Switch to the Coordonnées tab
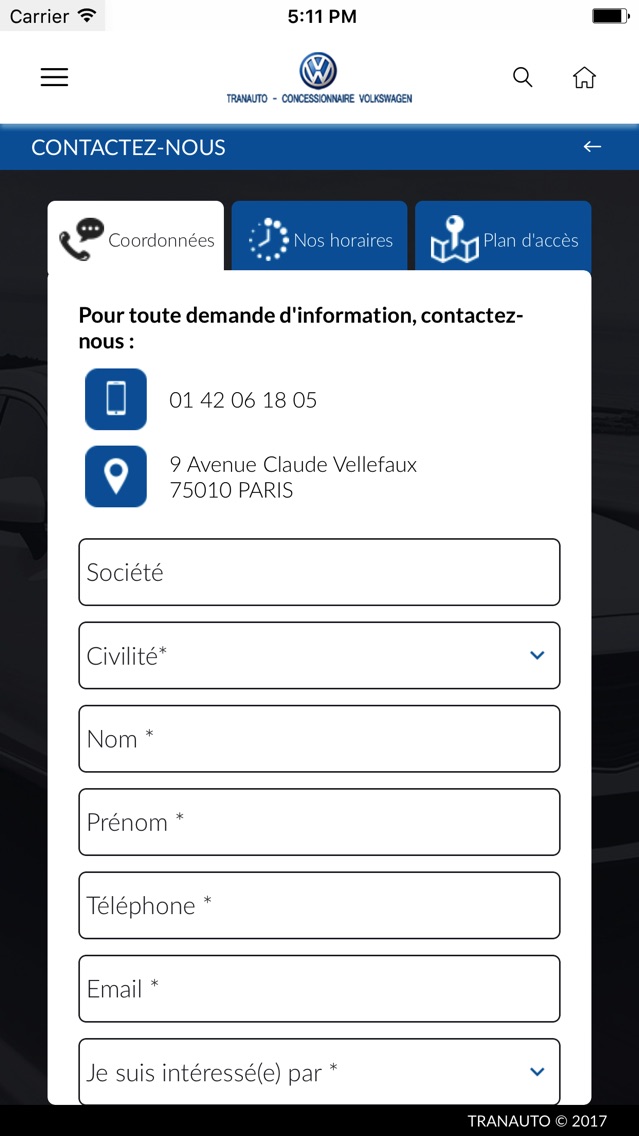The width and height of the screenshot is (639, 1136). click(x=136, y=240)
